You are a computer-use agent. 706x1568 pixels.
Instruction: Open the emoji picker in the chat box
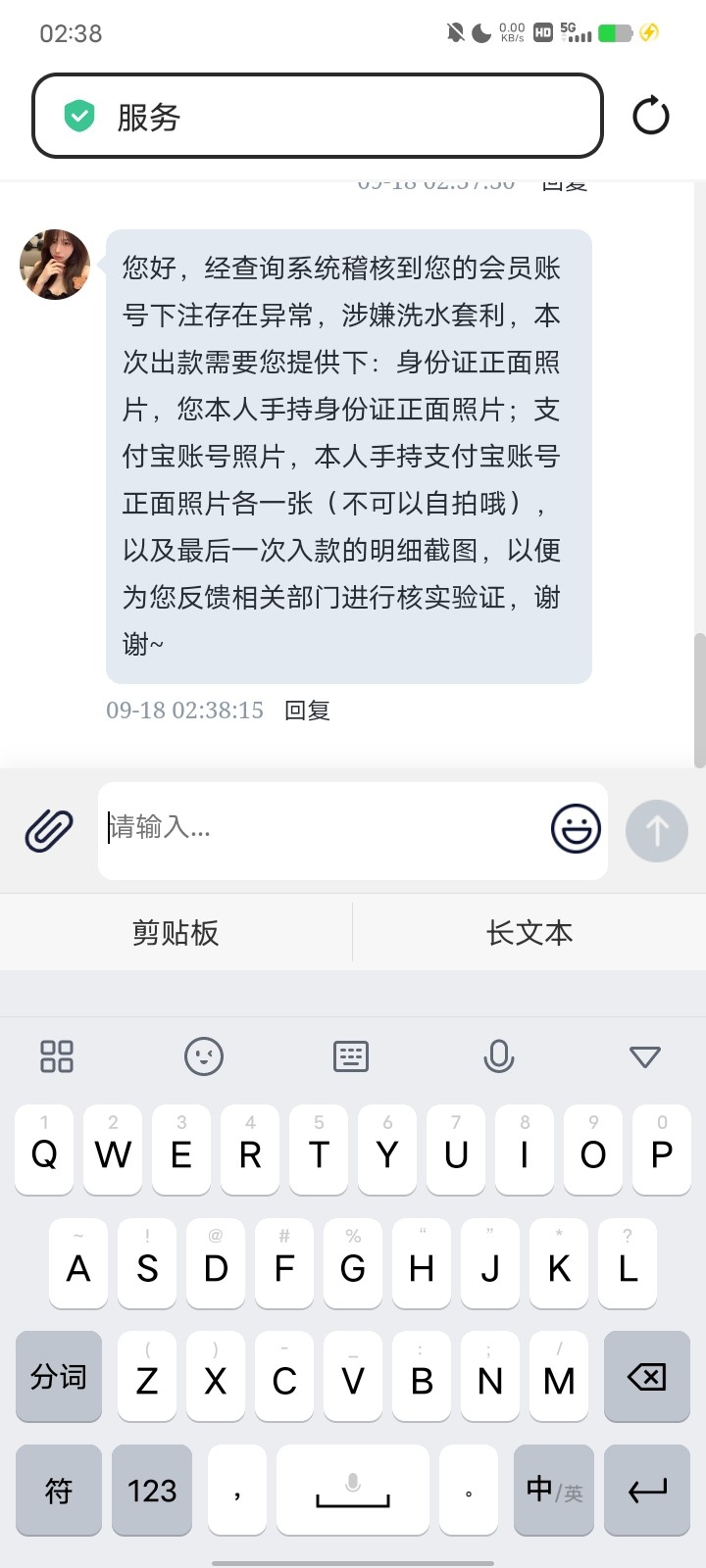coord(576,829)
